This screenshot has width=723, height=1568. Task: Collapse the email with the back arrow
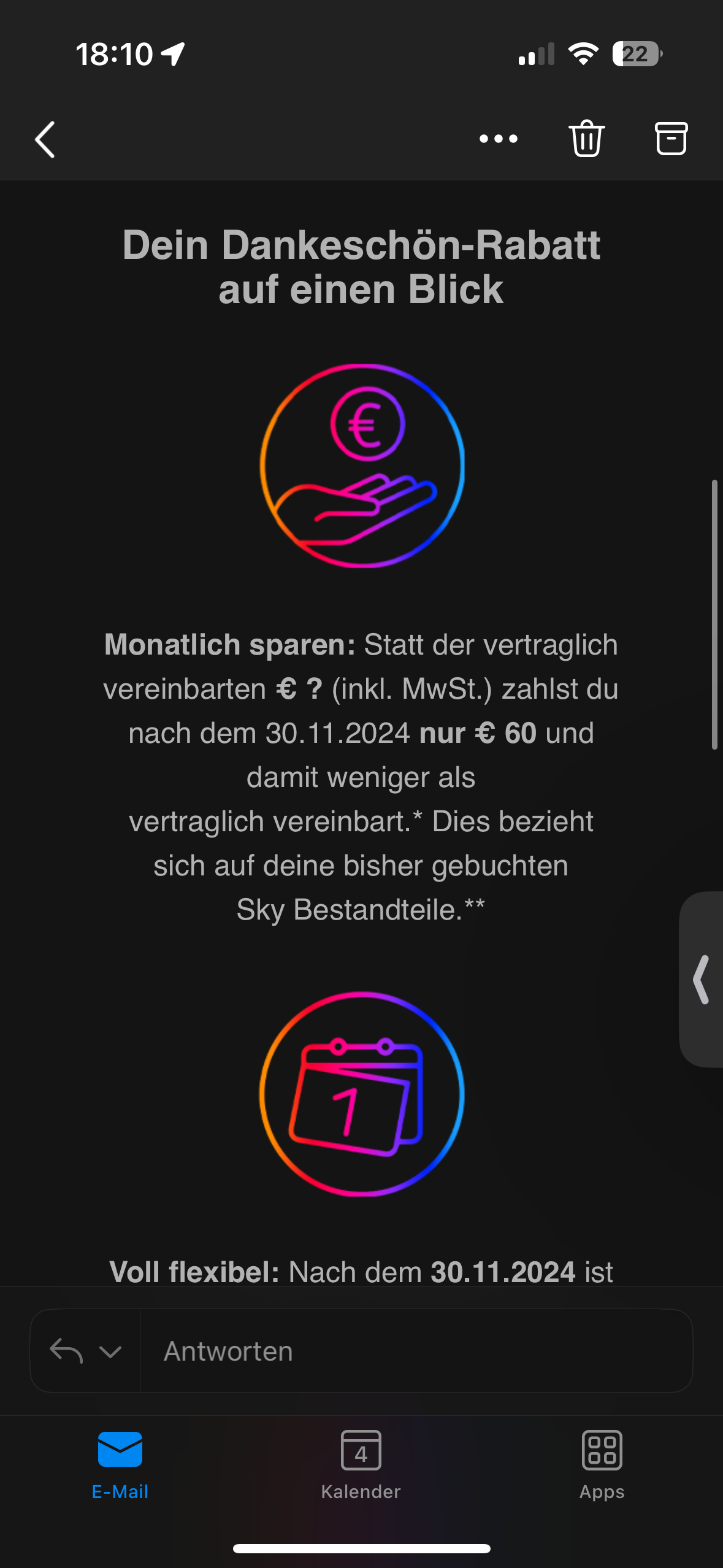click(x=44, y=139)
